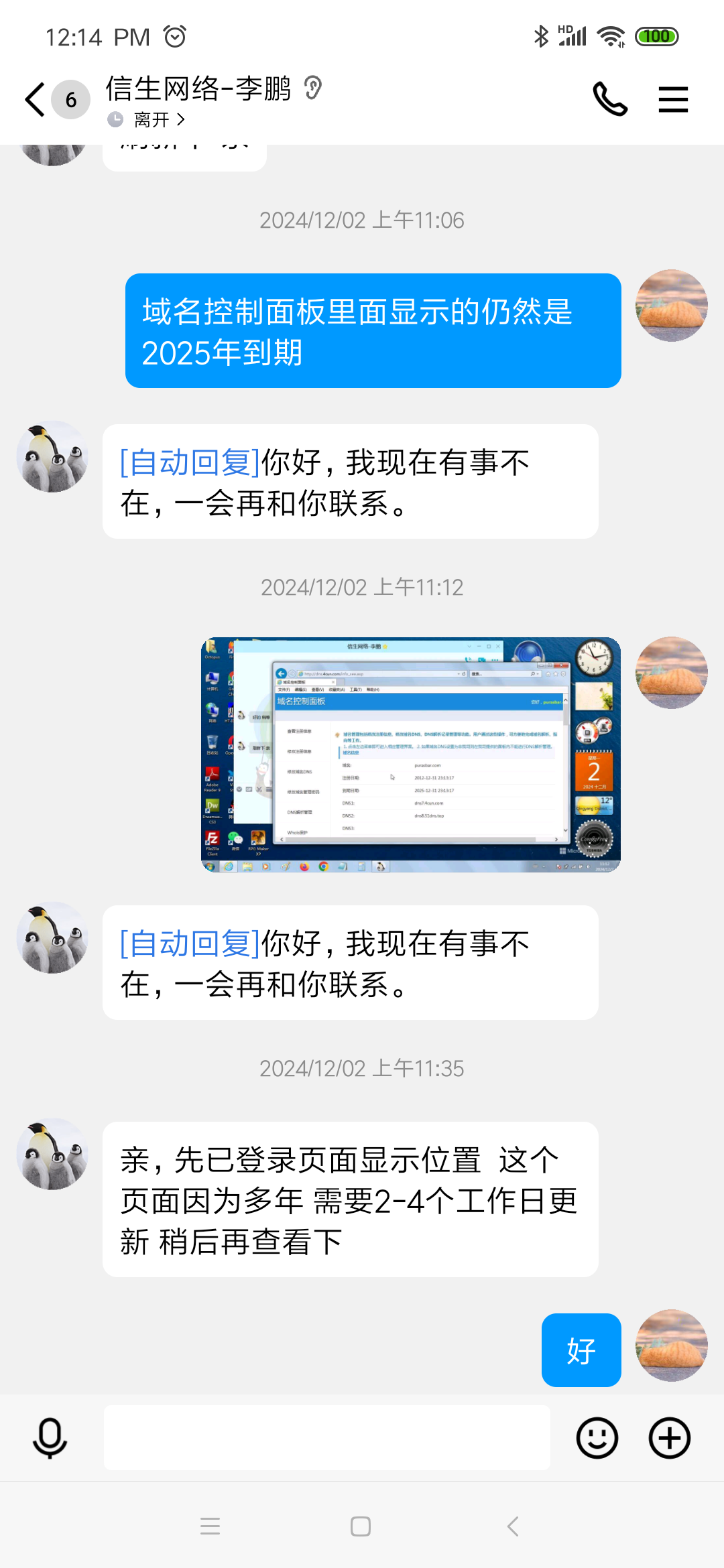Switch to voice message input
The height and width of the screenshot is (1568, 724).
(50, 1438)
